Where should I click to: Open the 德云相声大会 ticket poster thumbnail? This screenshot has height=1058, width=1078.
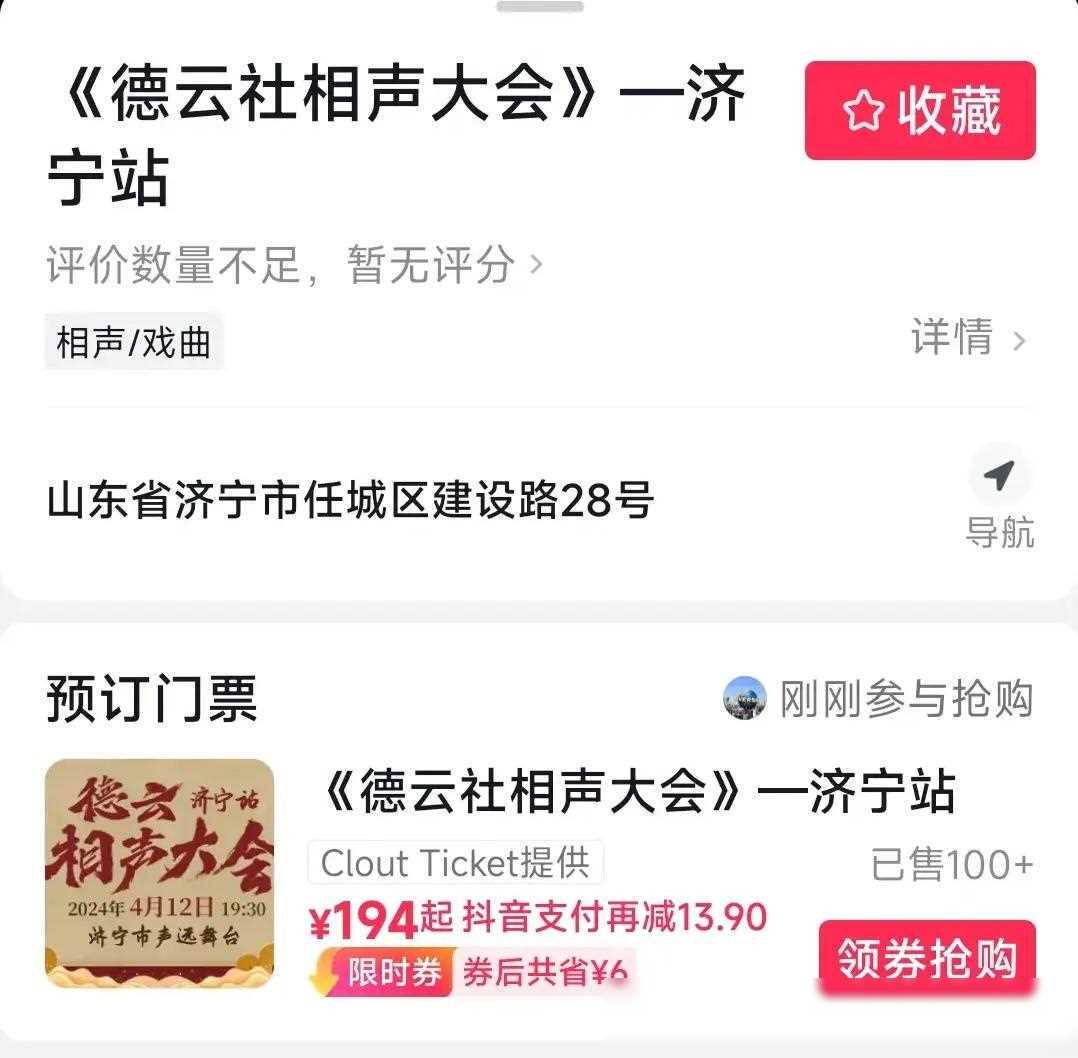click(160, 873)
